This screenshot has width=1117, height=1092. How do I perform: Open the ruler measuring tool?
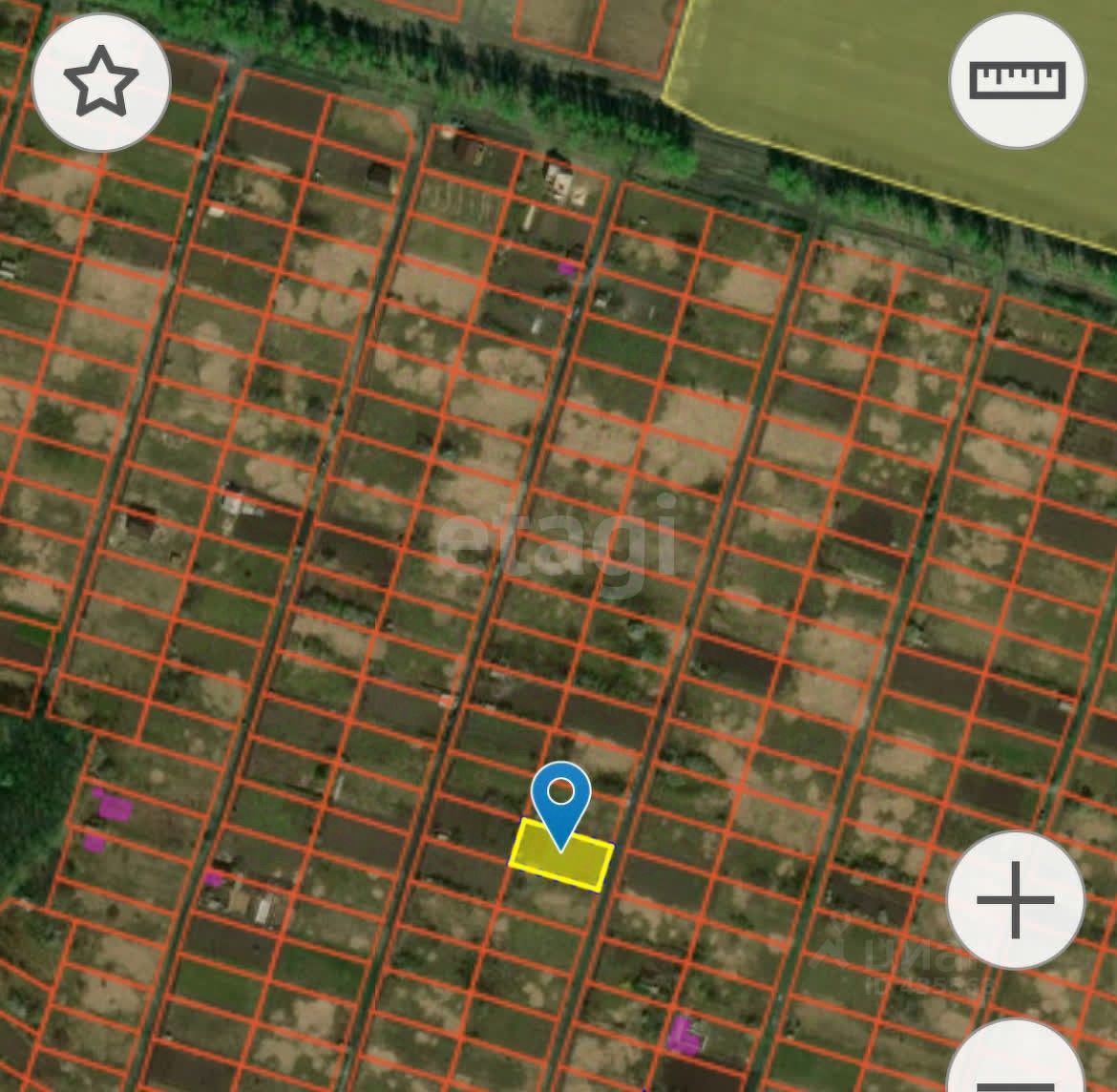[x=1017, y=80]
